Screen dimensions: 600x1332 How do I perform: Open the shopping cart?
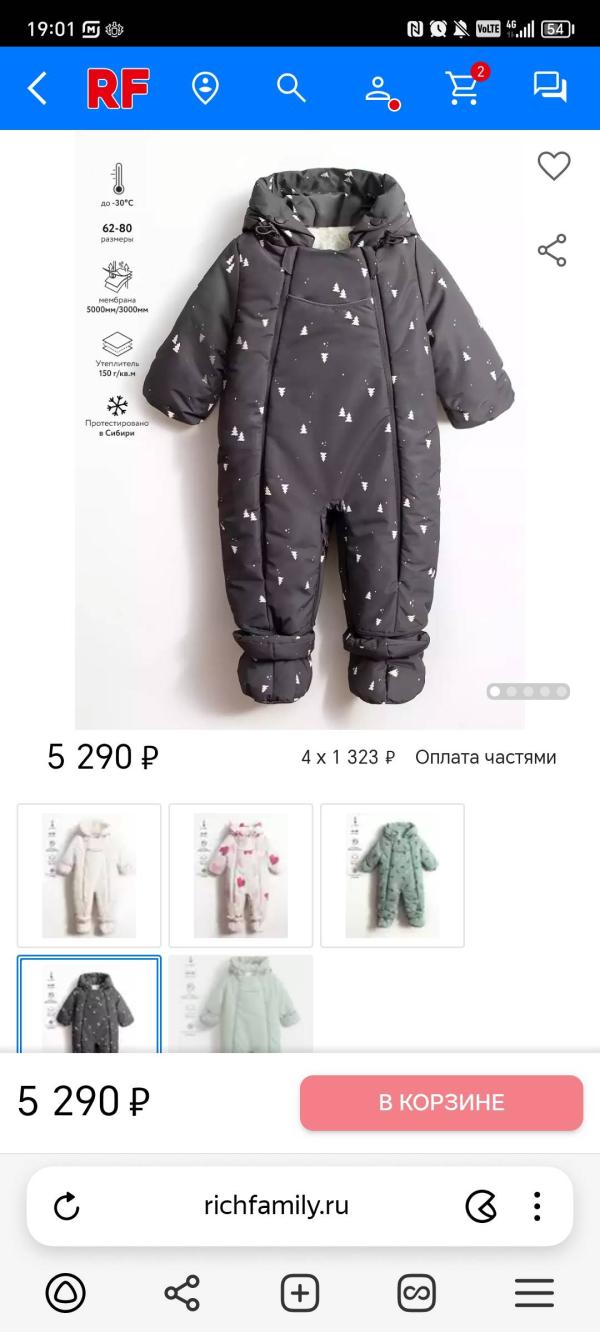click(464, 88)
